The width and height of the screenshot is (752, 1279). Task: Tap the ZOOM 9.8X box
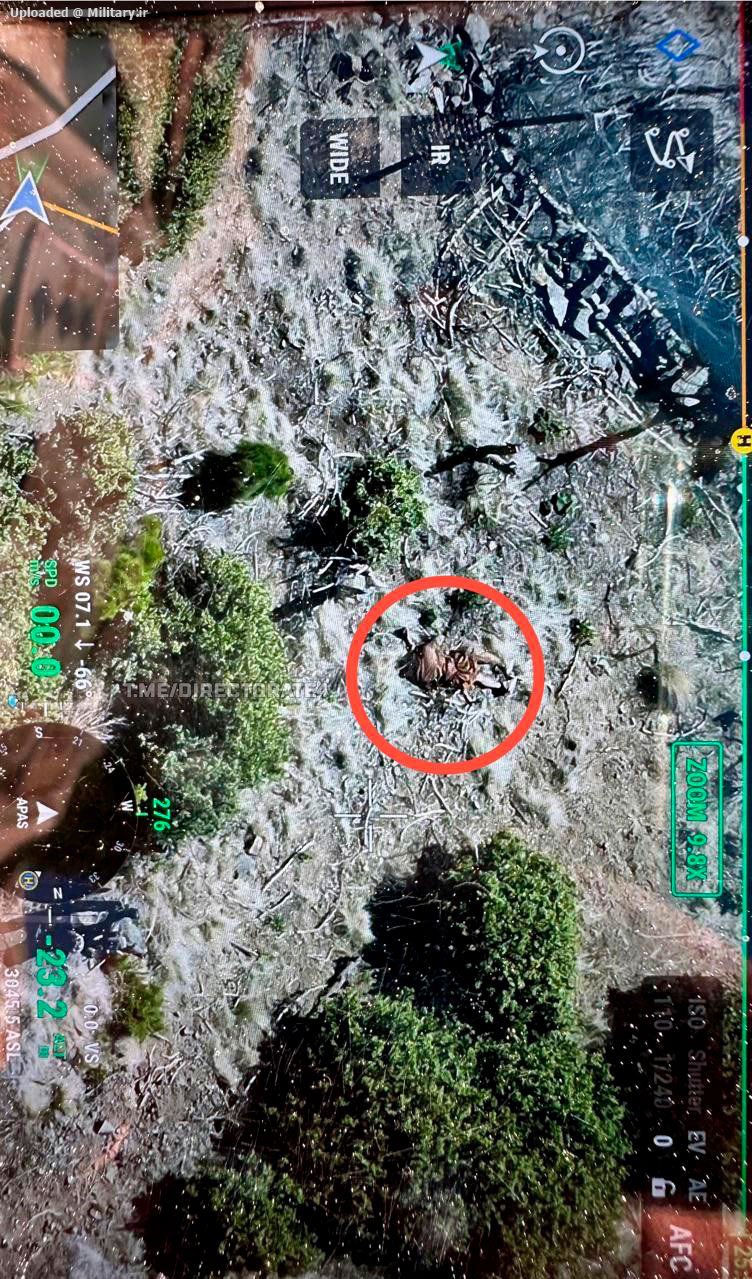coord(696,819)
